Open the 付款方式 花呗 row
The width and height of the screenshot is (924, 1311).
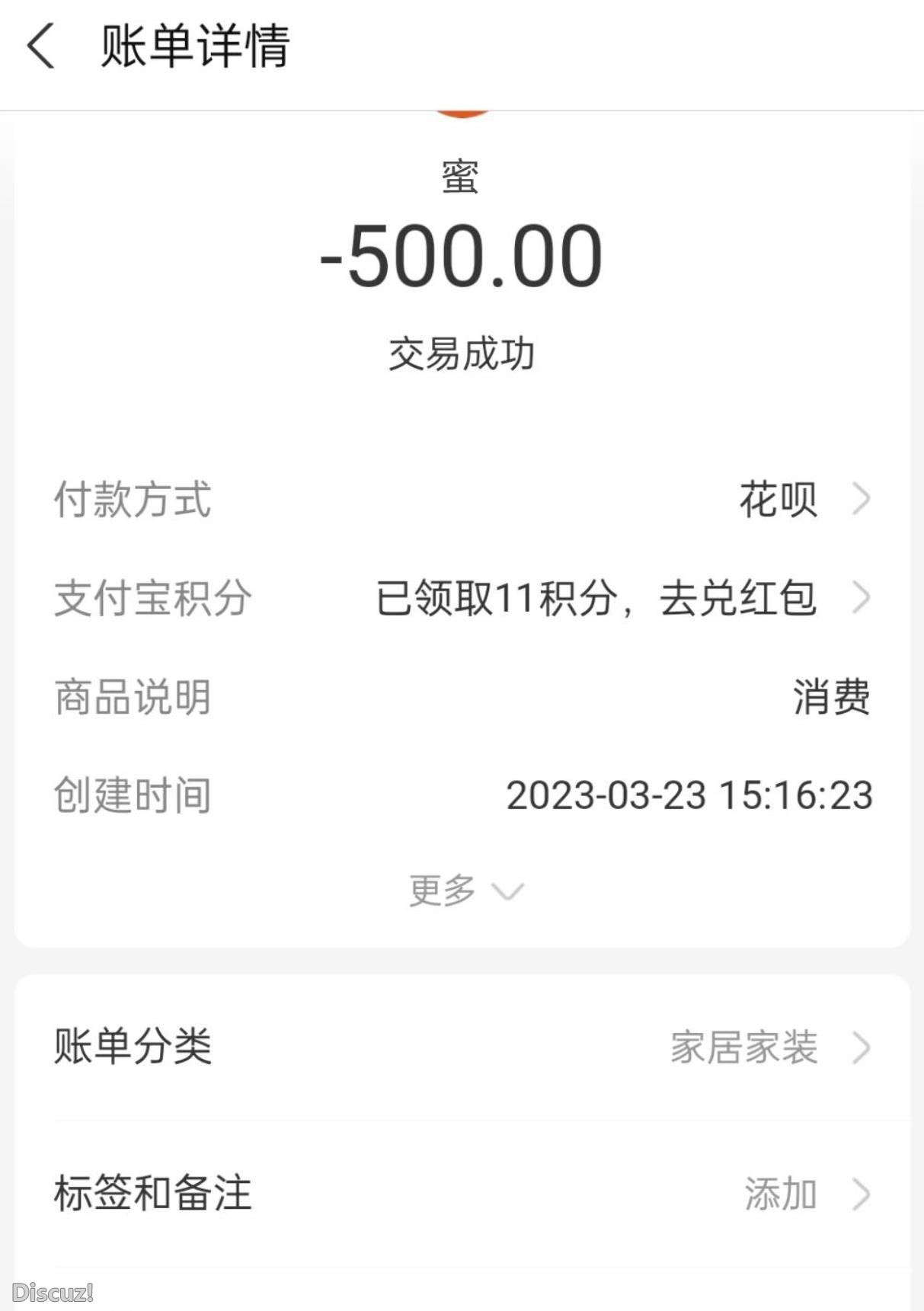point(802,500)
